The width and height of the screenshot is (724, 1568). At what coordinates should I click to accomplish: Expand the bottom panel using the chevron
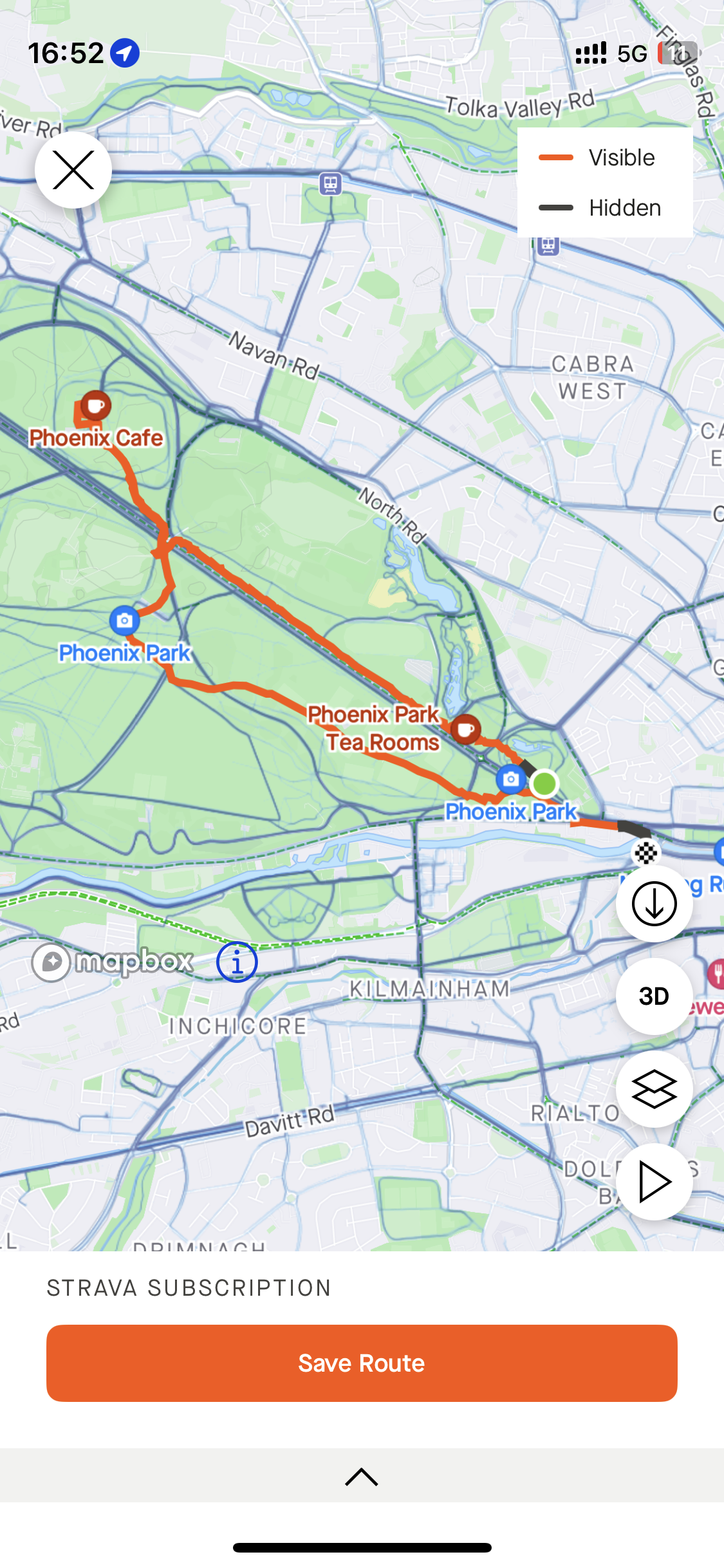click(x=362, y=1476)
